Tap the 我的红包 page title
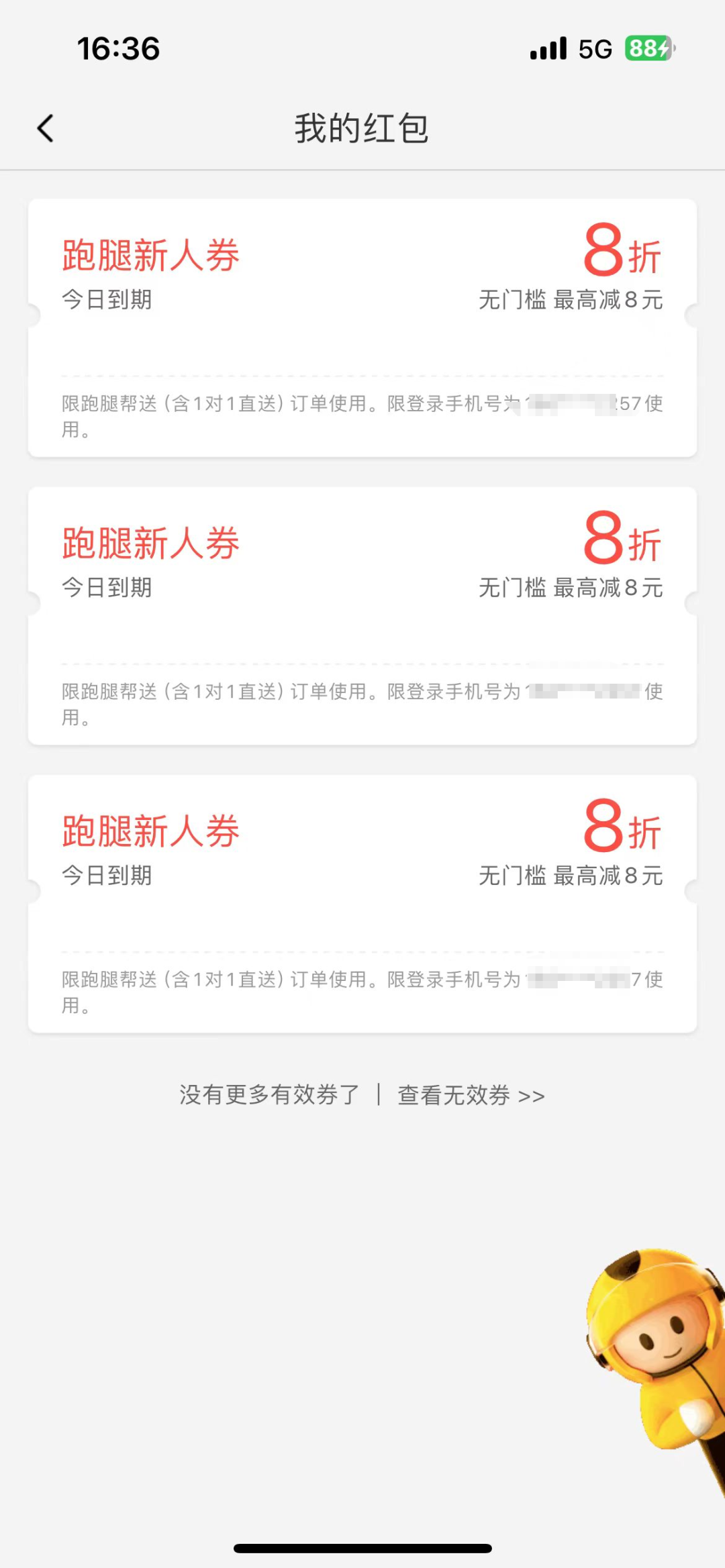The width and height of the screenshot is (725, 1568). pos(362,127)
